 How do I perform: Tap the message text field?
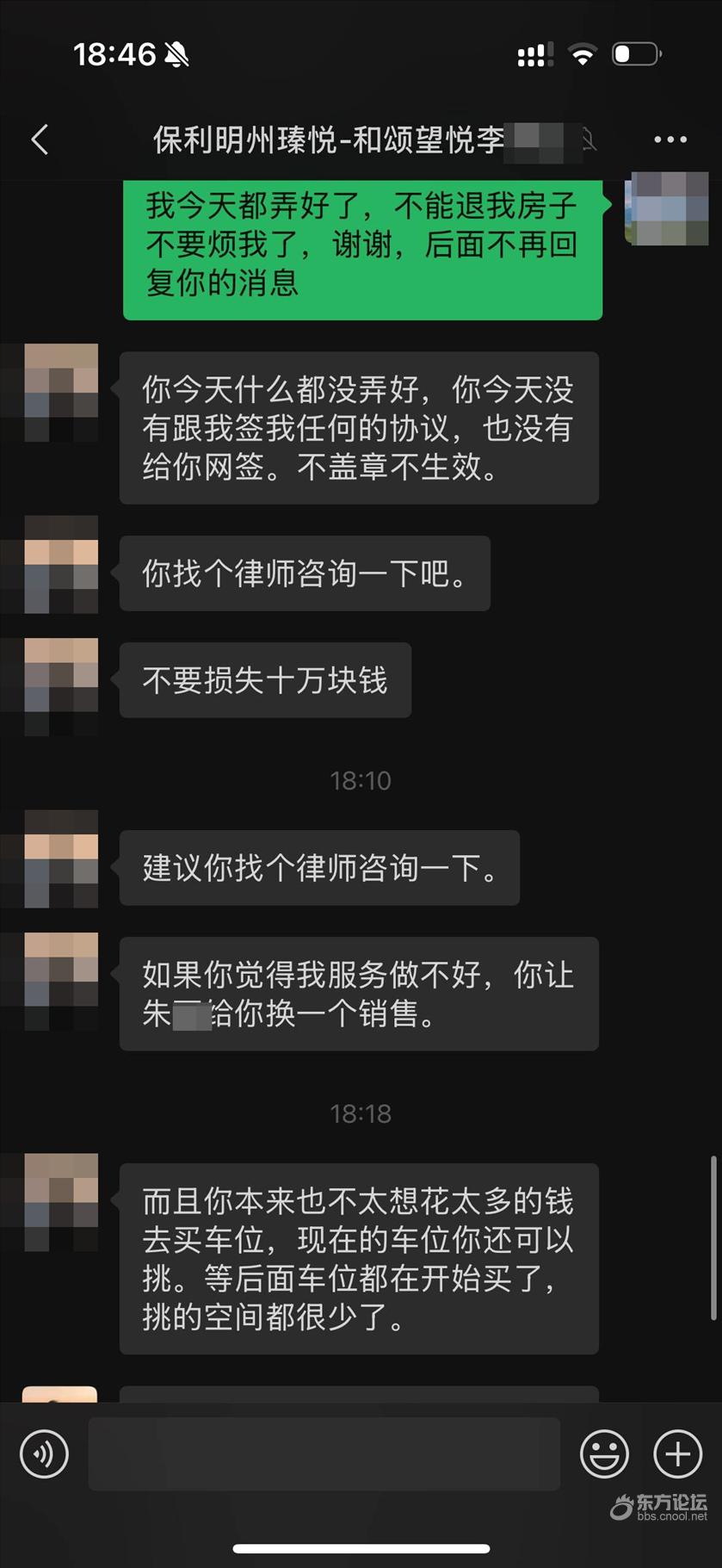click(x=324, y=1454)
